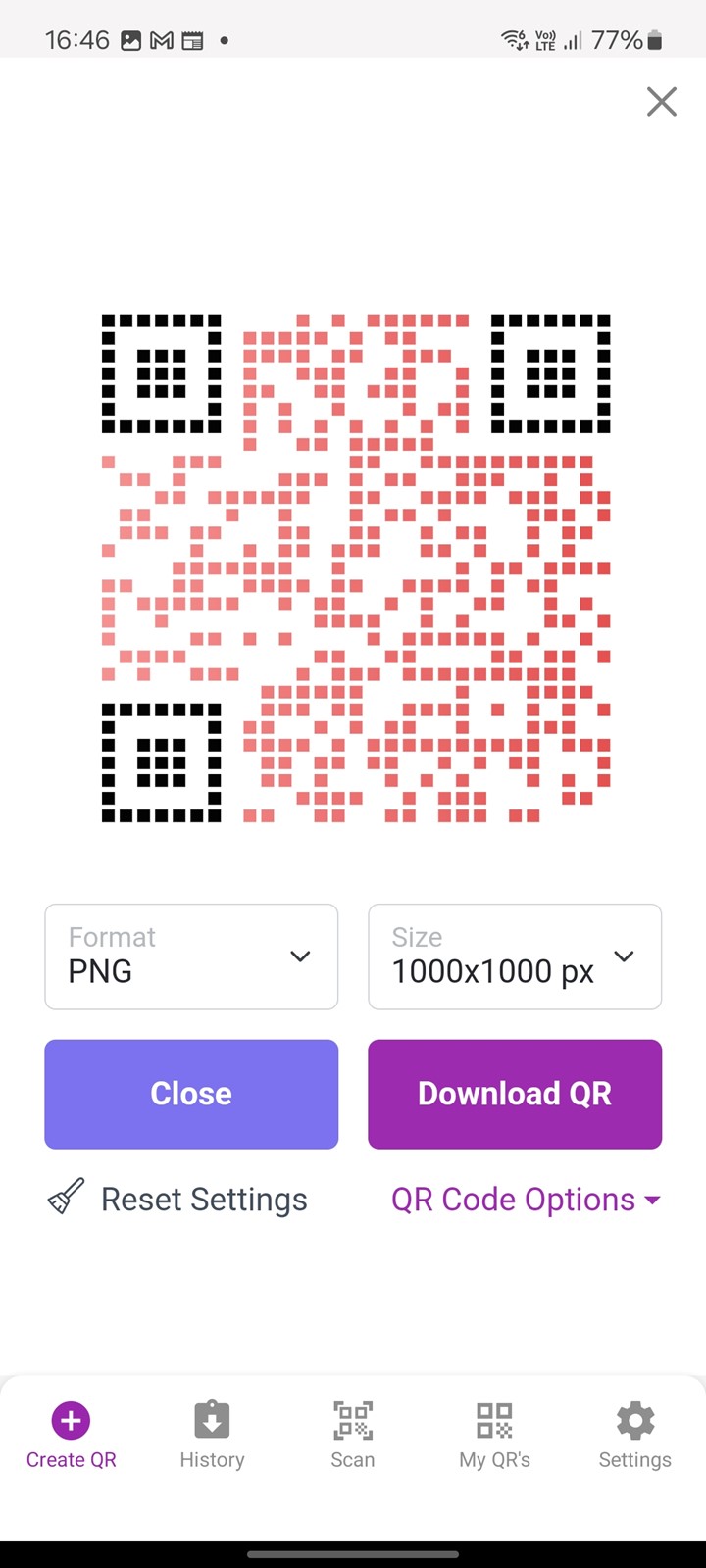
Task: Open the History tab
Action: click(x=212, y=1436)
